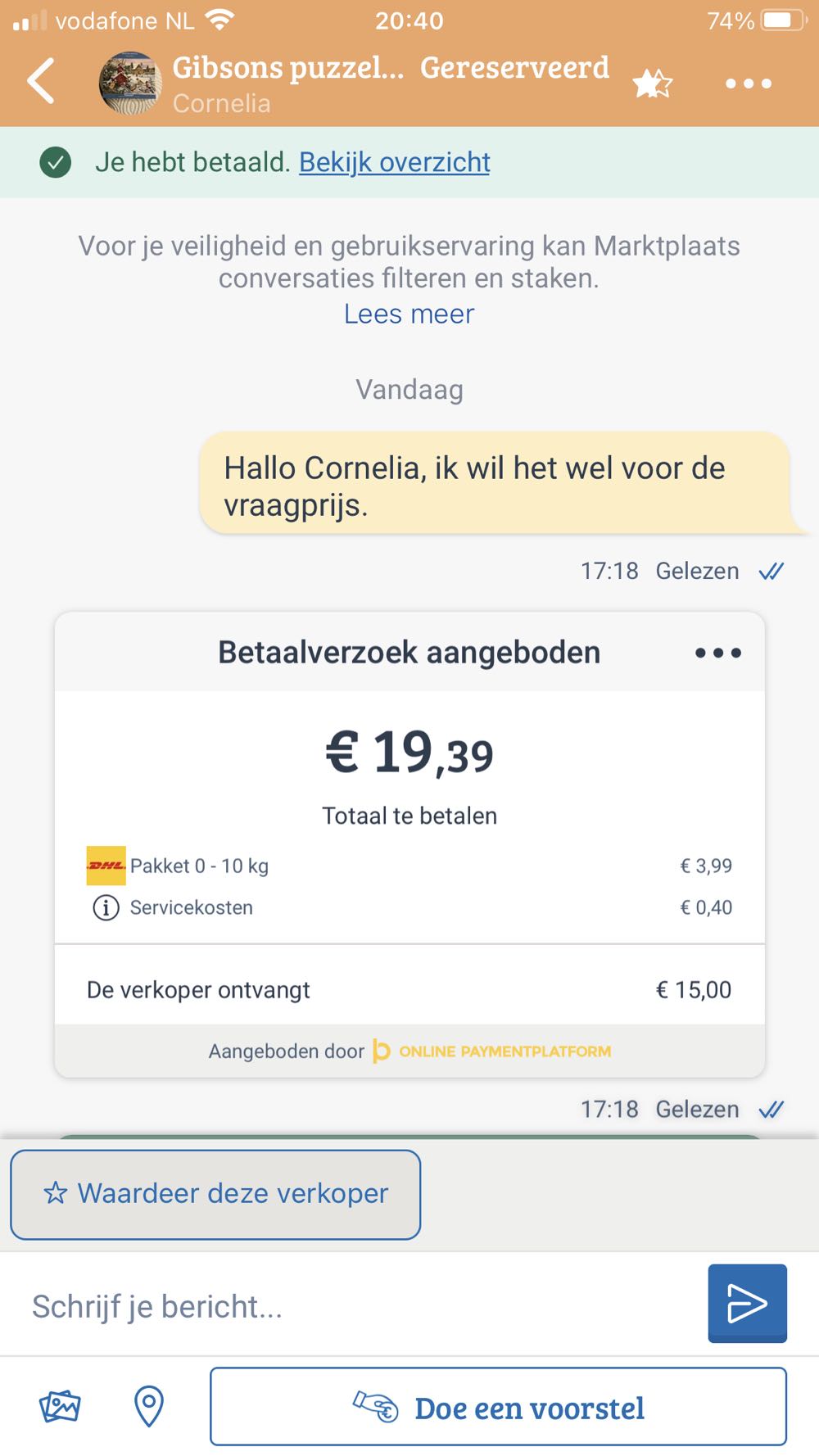819x1456 pixels.
Task: Open the header overflow menu
Action: pyautogui.click(x=749, y=84)
